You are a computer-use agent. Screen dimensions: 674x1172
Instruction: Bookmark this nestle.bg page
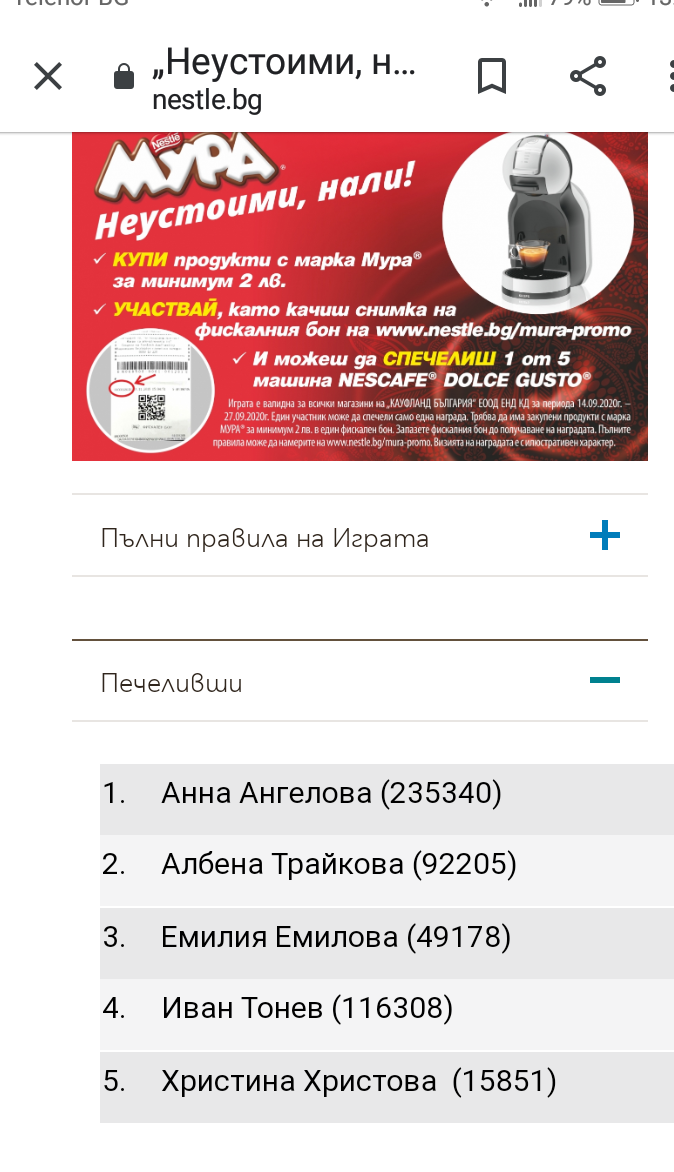492,76
